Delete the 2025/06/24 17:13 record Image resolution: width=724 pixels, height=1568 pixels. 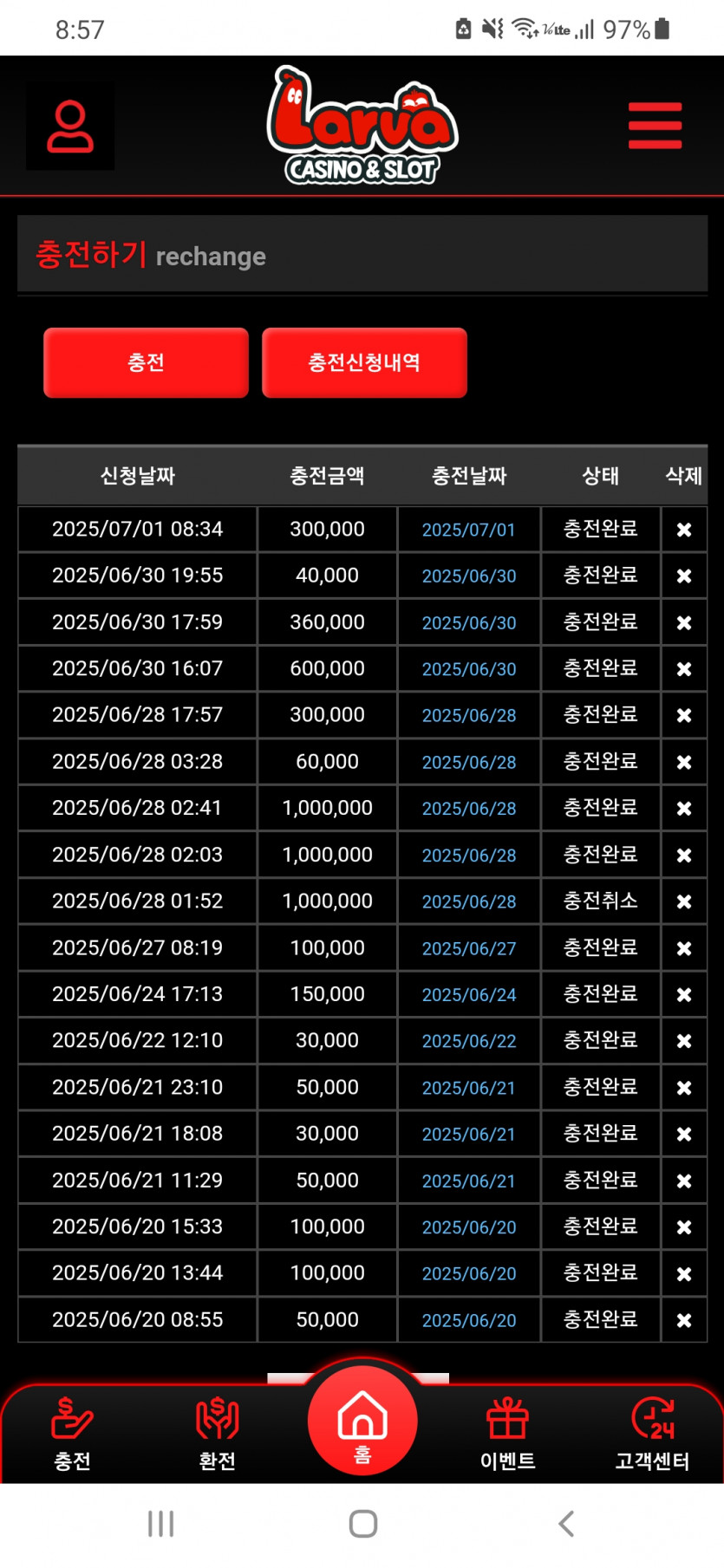(683, 995)
